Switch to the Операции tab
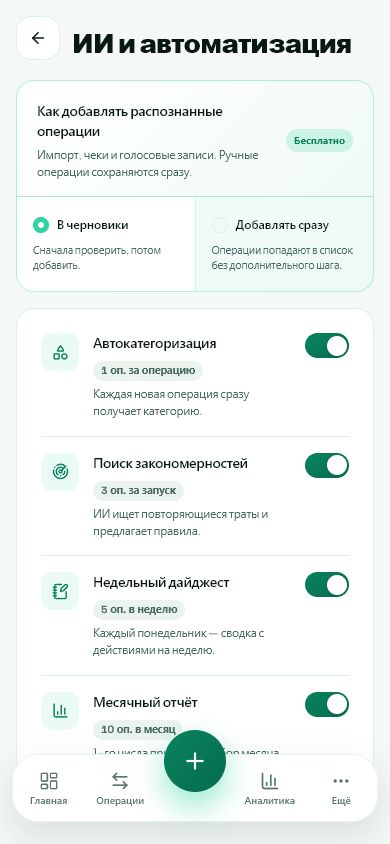Image resolution: width=390 pixels, height=844 pixels. (x=120, y=789)
